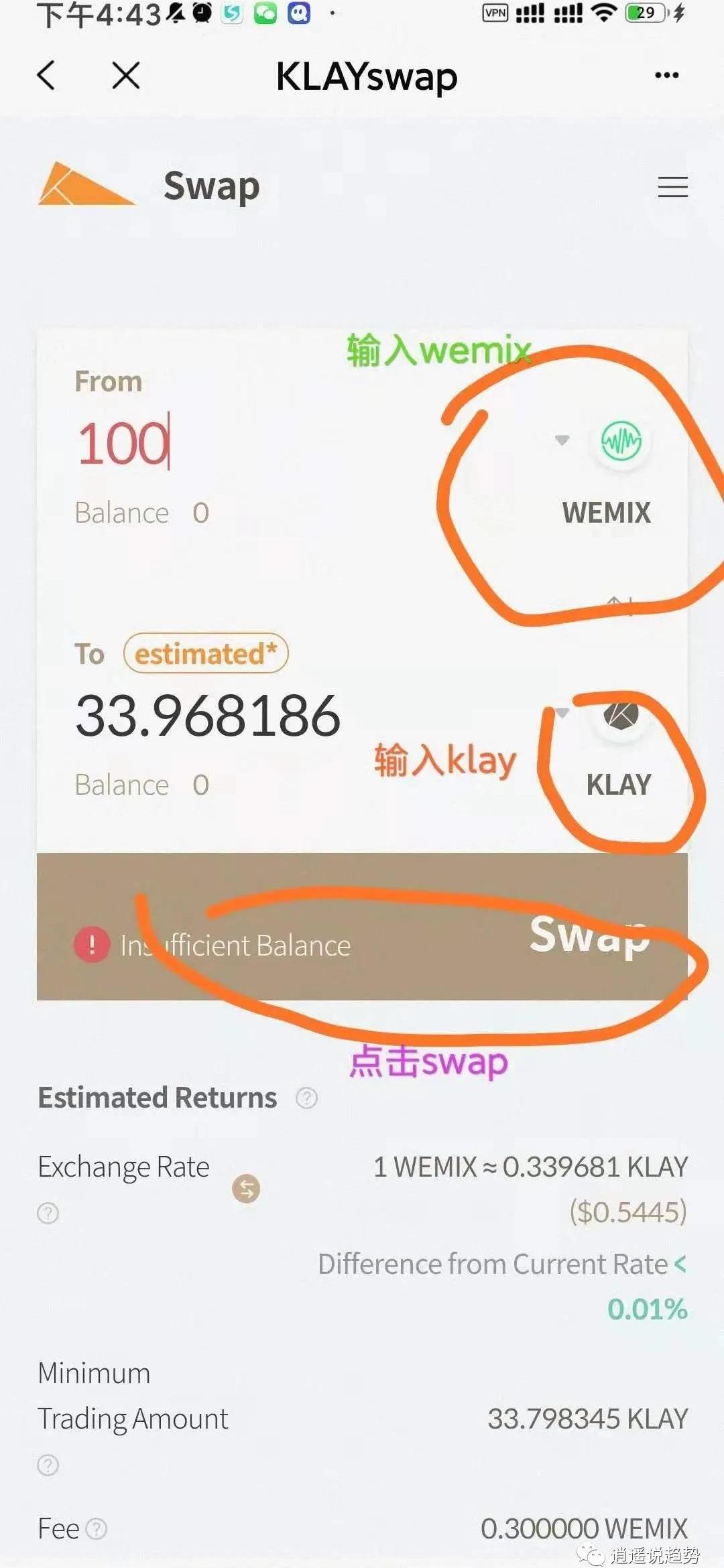The image size is (724, 1568).
Task: Flip the exchange rate direction
Action: [x=246, y=1189]
